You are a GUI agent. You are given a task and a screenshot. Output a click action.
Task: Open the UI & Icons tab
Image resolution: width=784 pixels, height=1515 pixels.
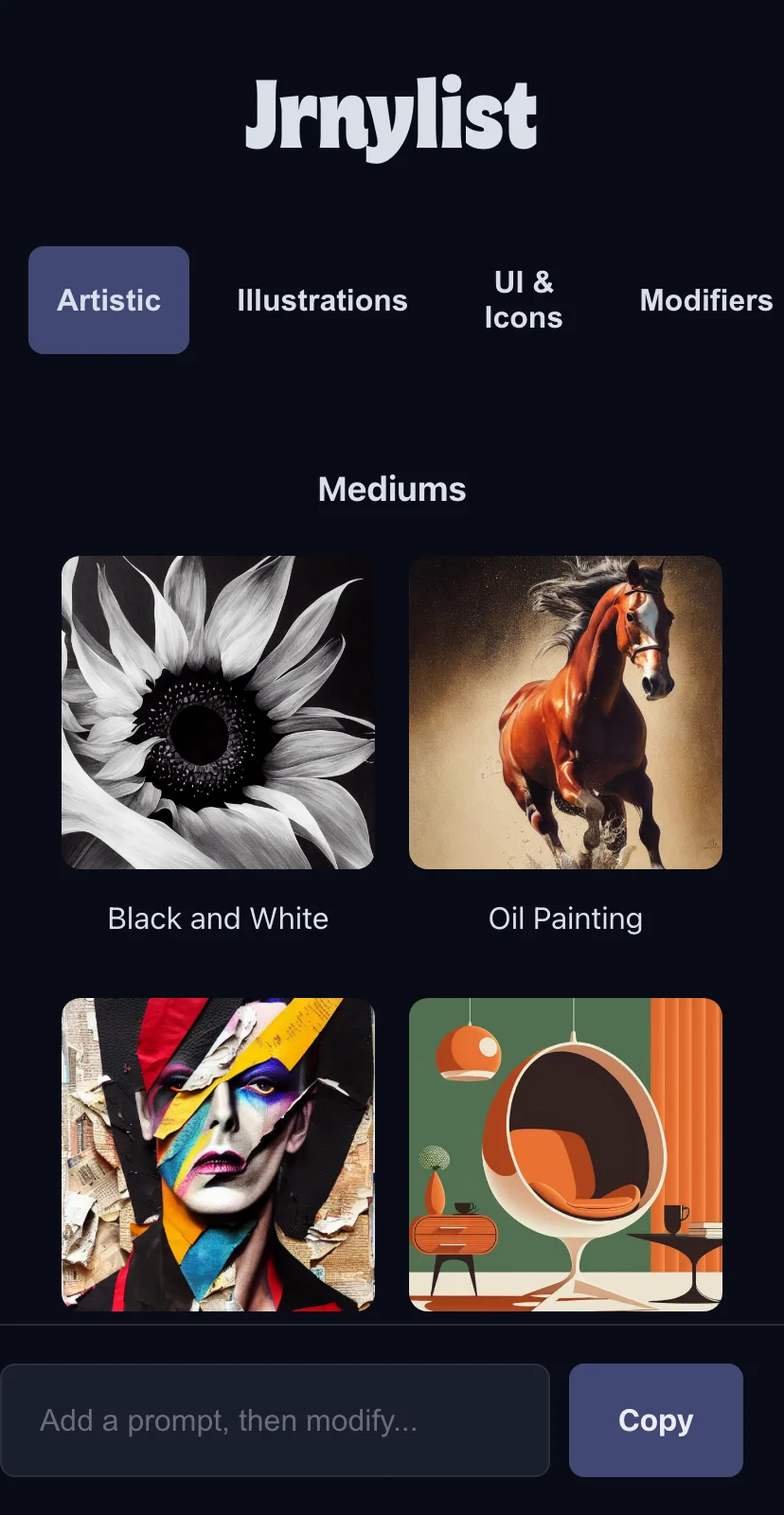pos(524,300)
